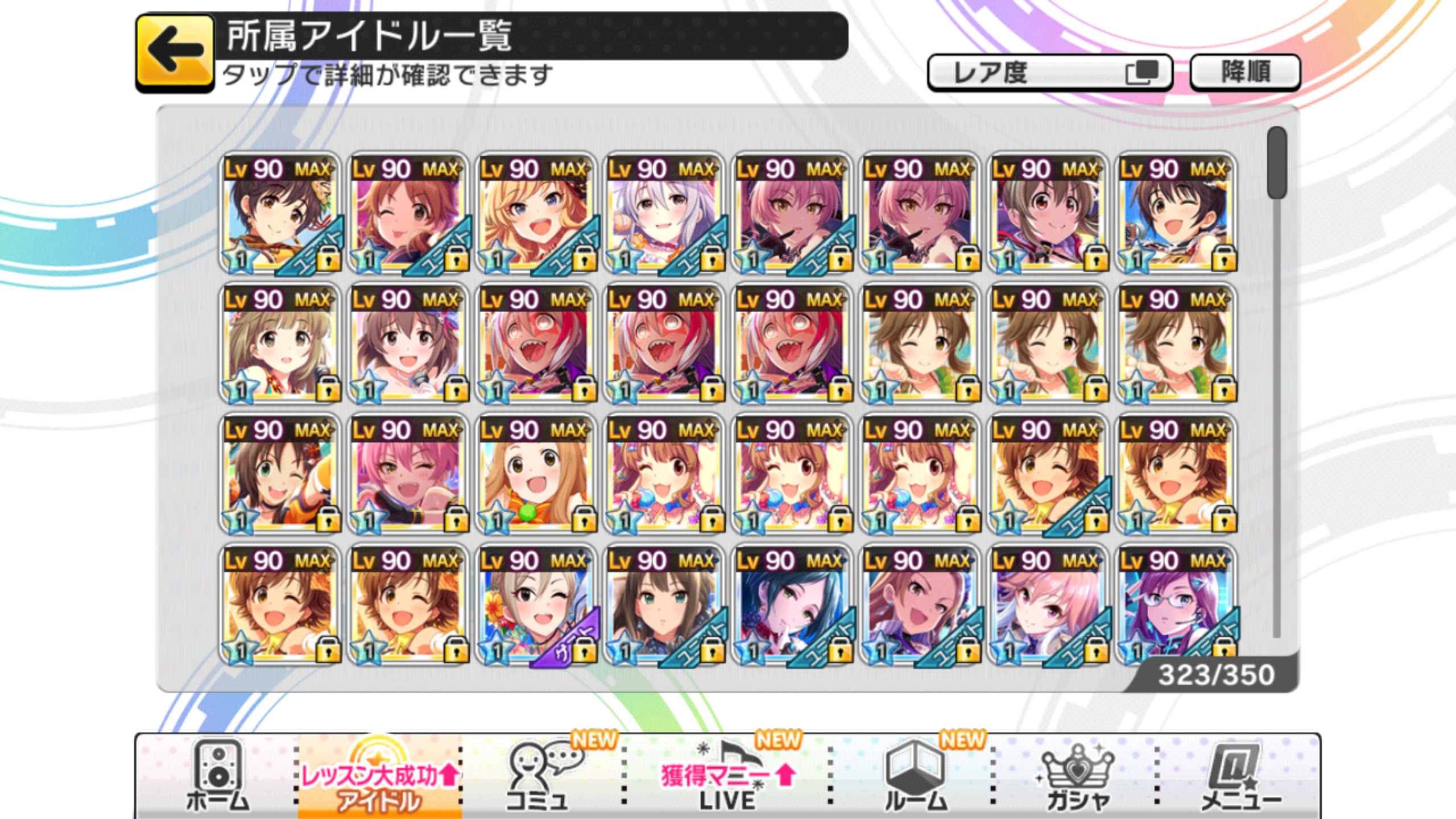Go to the ルーム tab

tap(915, 776)
